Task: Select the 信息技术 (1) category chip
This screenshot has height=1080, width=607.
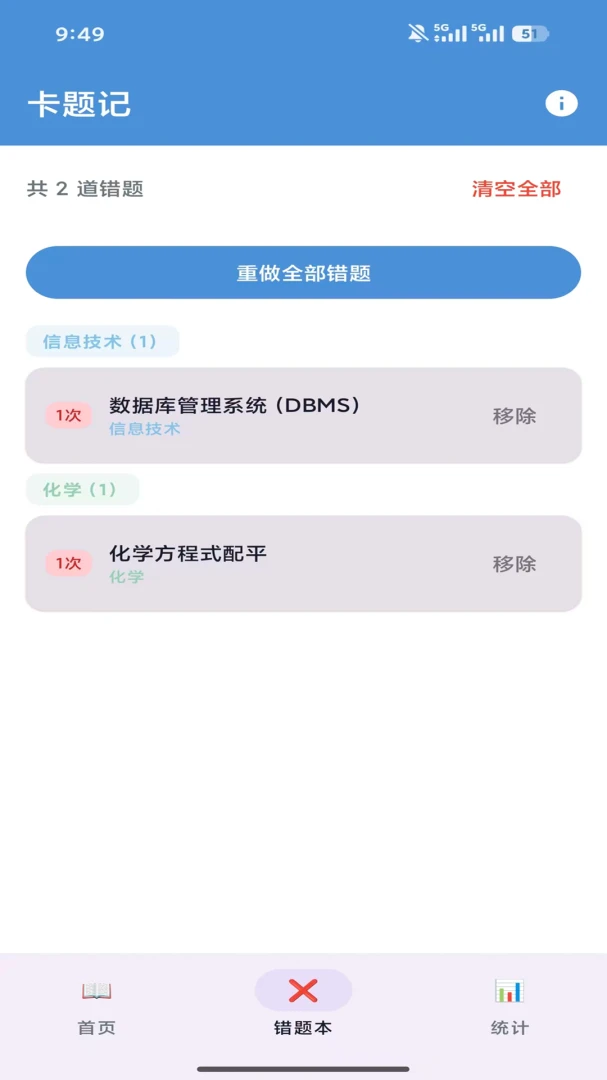Action: (102, 342)
